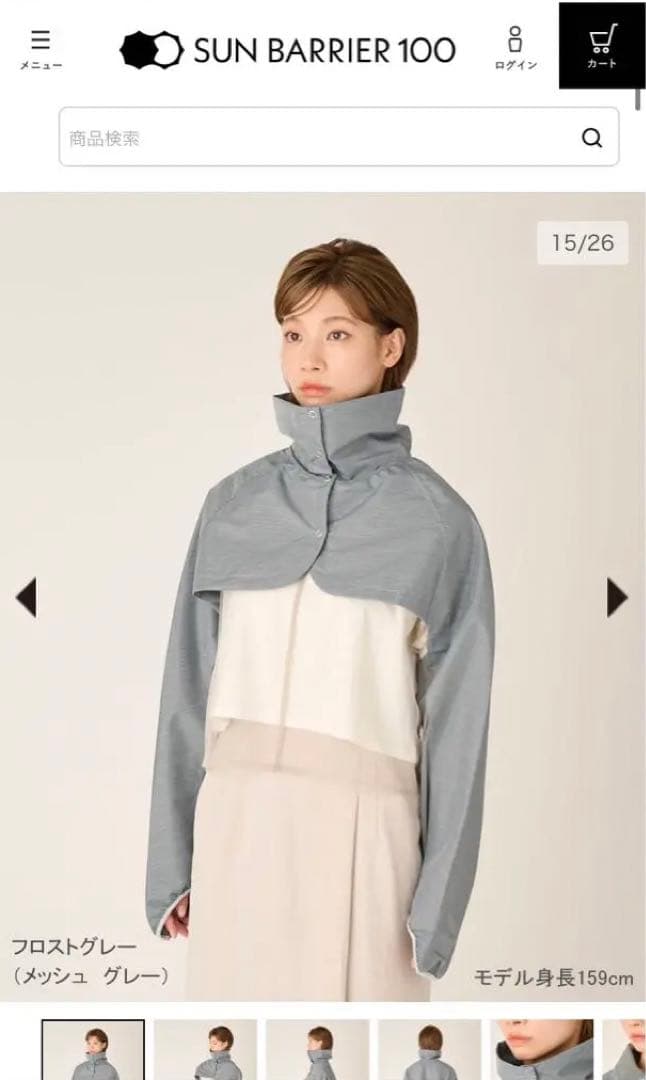Open the login page
Image resolution: width=646 pixels, height=1080 pixels.
coord(515,48)
